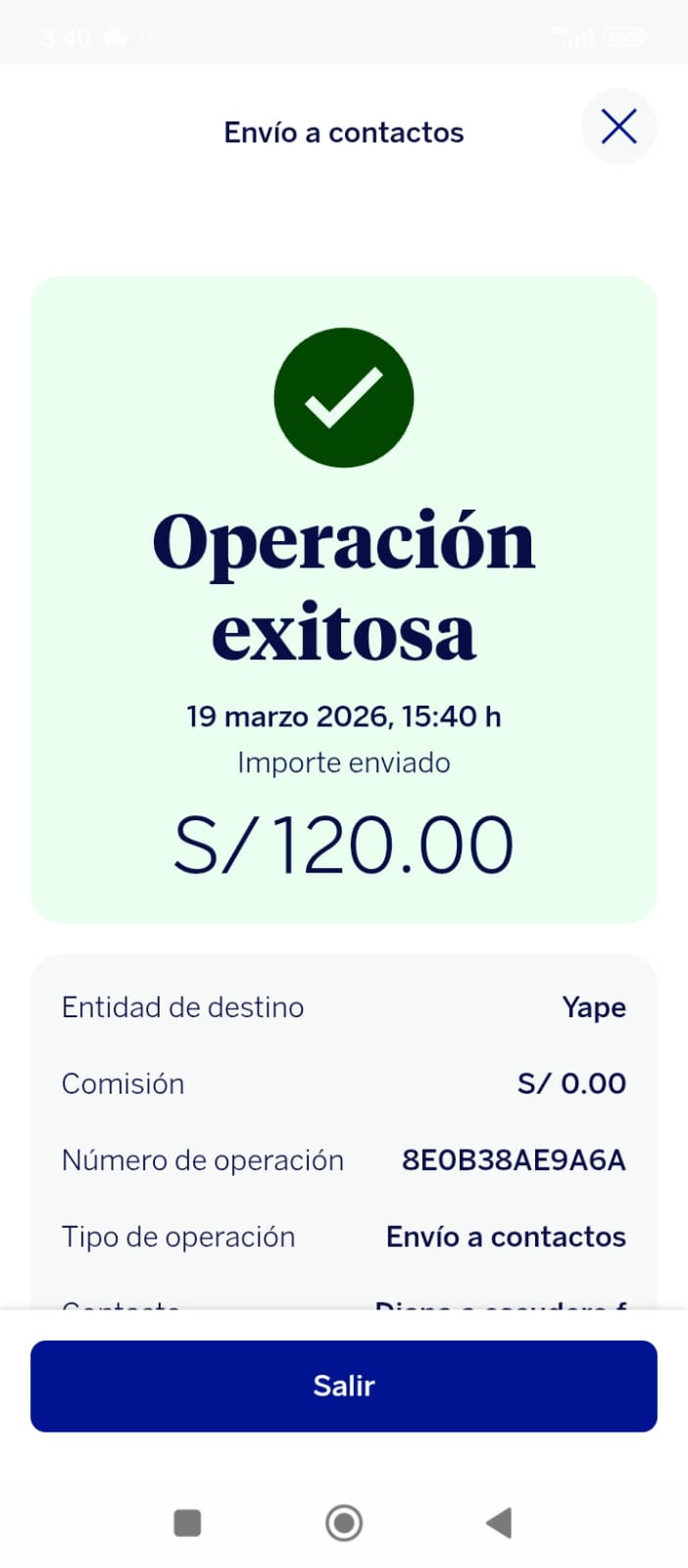The image size is (688, 1568).
Task: Go back with the system back arrow
Action: [499, 1522]
